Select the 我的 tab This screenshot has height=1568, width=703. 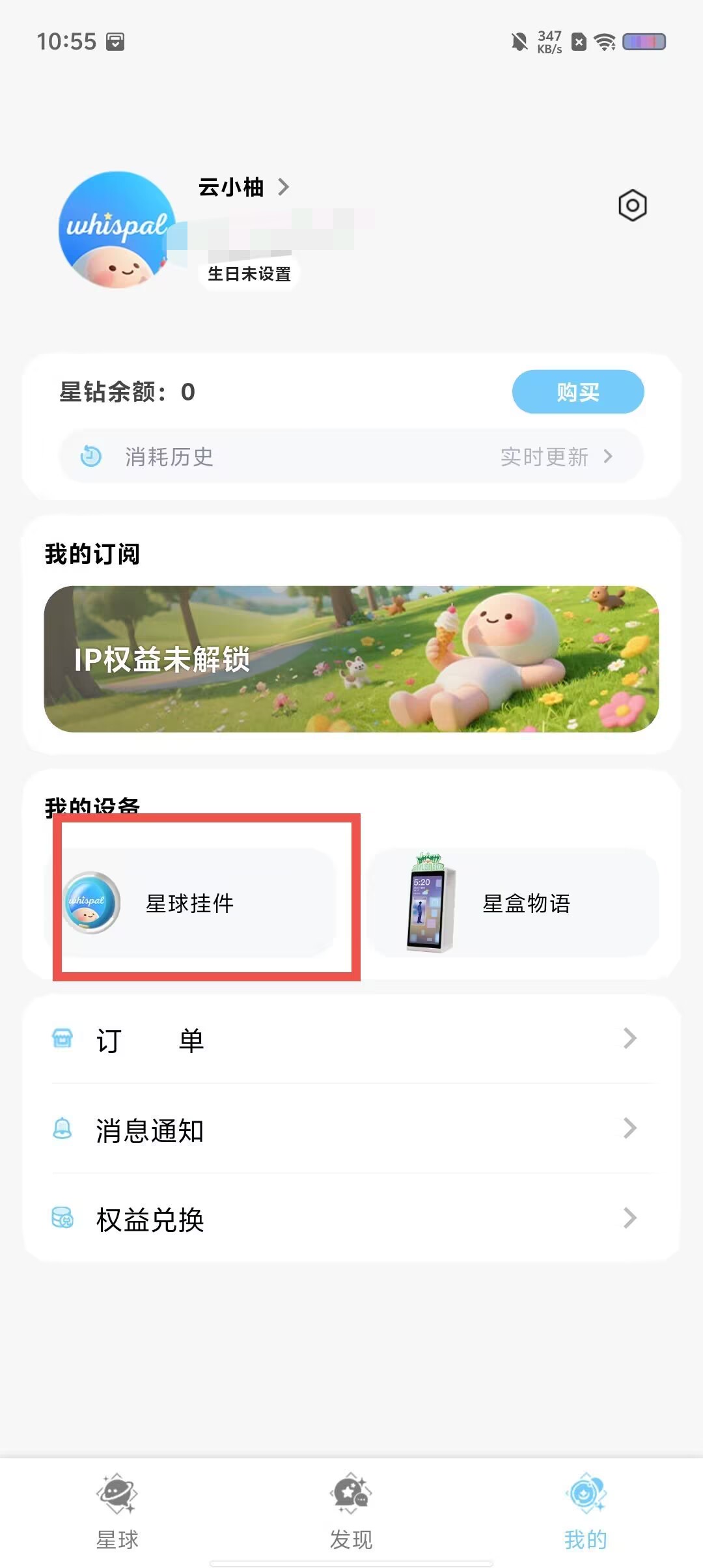click(x=586, y=1512)
